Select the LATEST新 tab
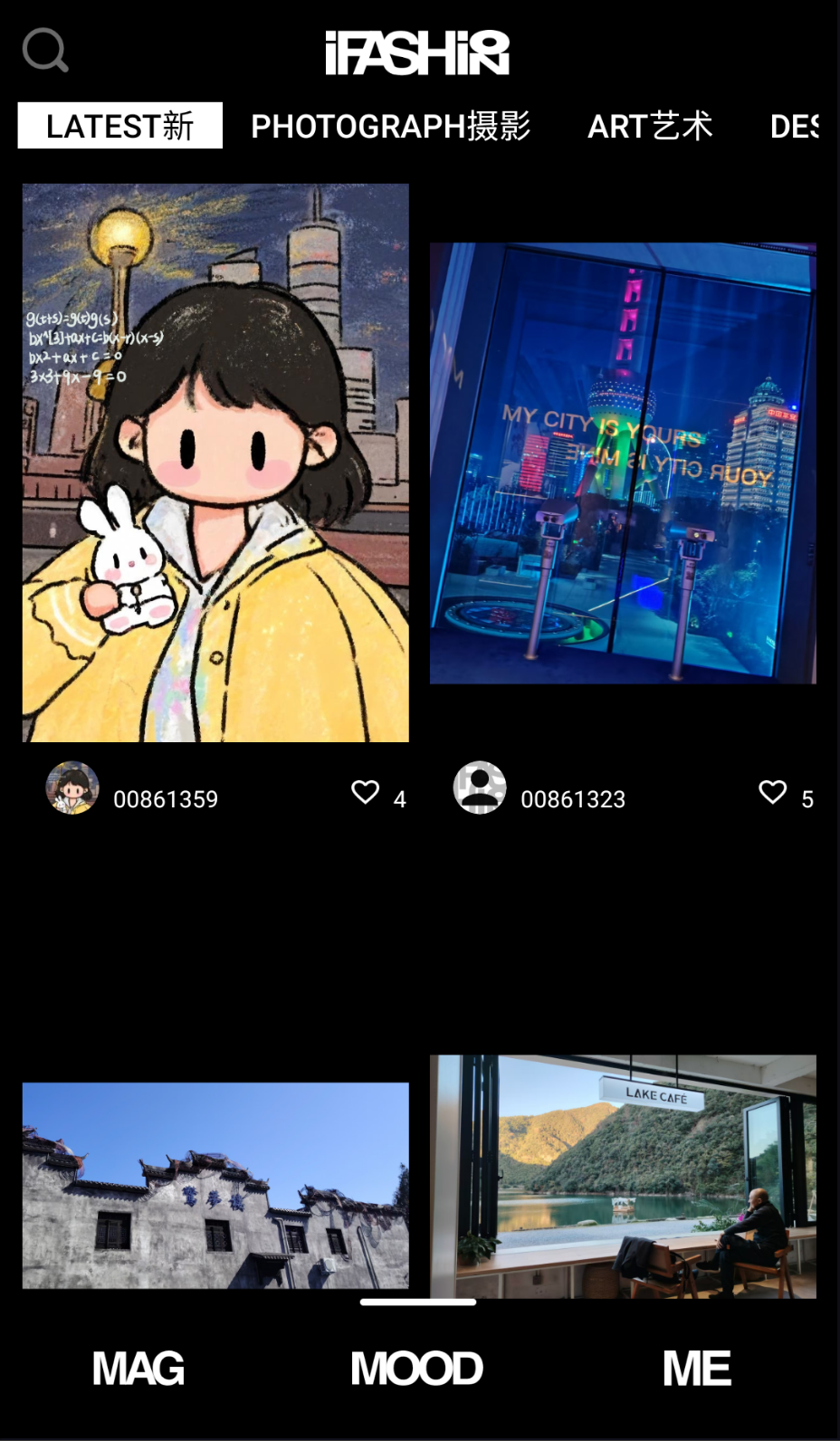 click(119, 126)
